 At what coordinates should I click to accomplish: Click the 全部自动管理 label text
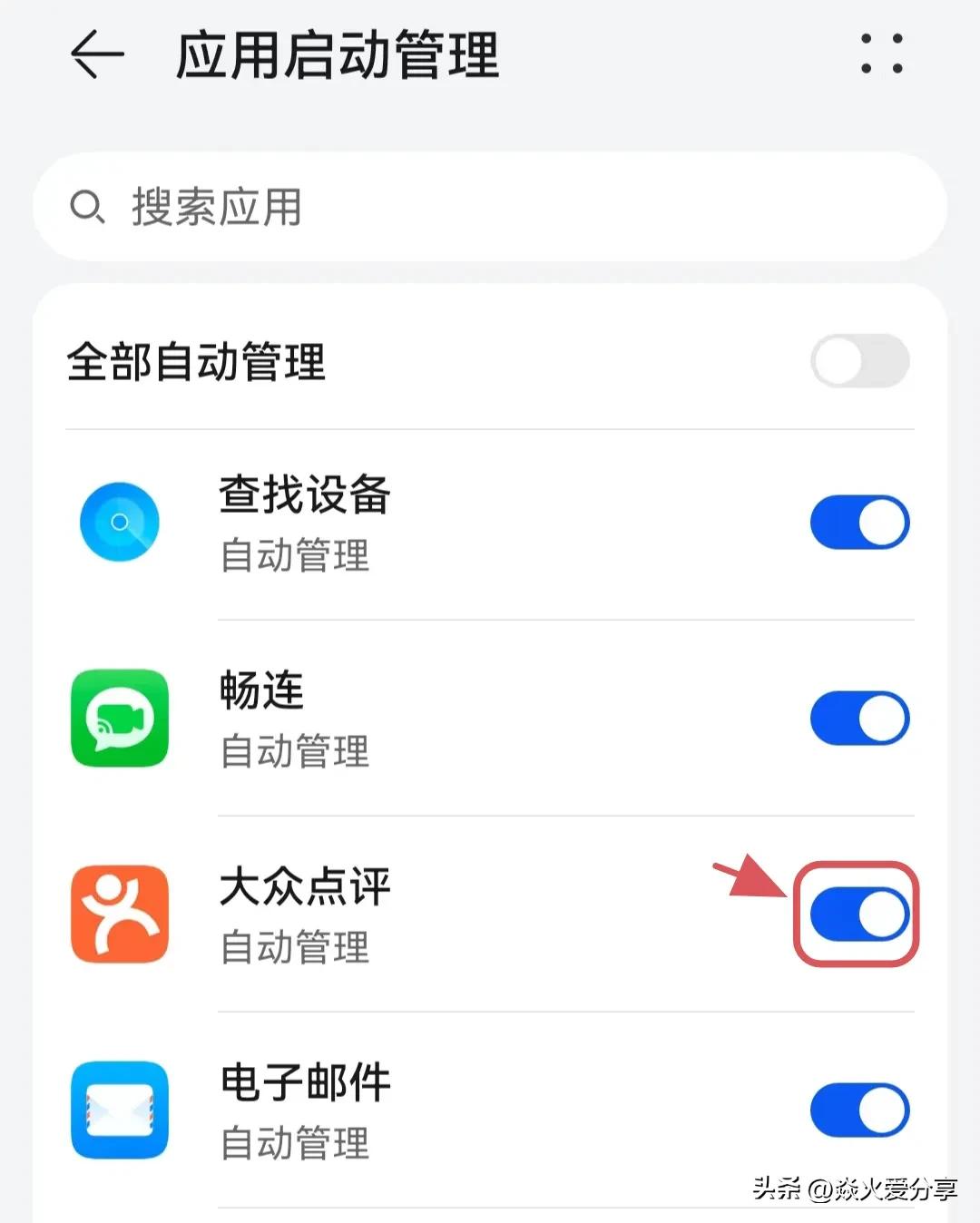(196, 361)
